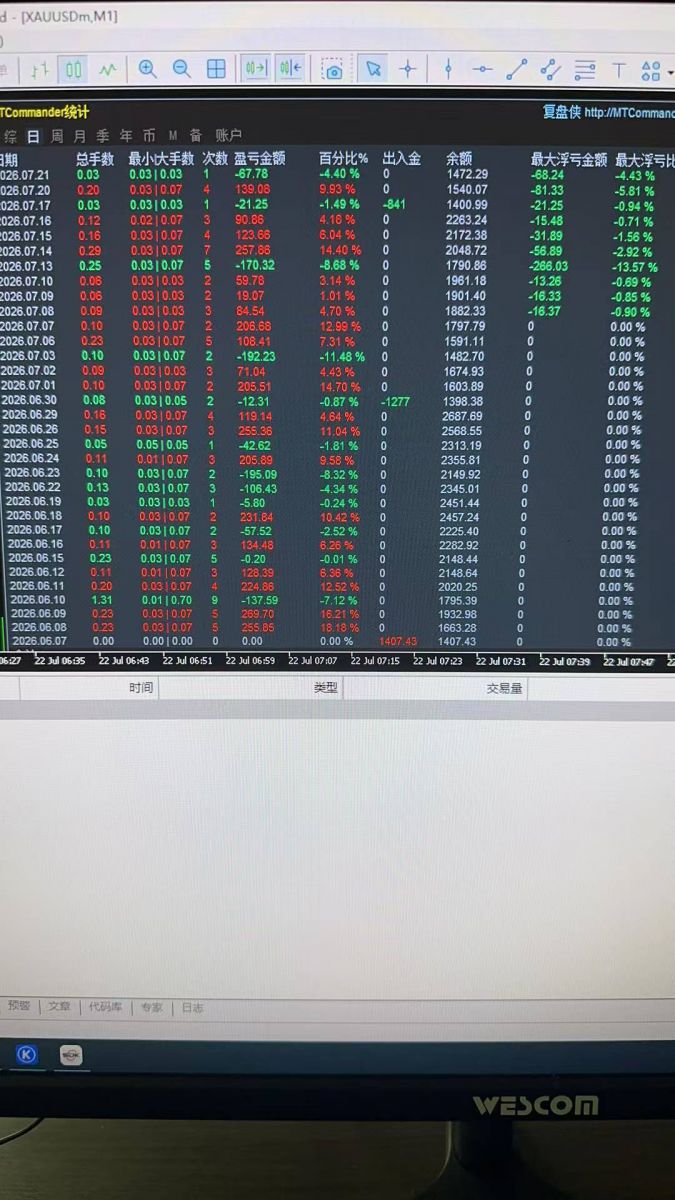Switch chart to line chart view

point(108,69)
